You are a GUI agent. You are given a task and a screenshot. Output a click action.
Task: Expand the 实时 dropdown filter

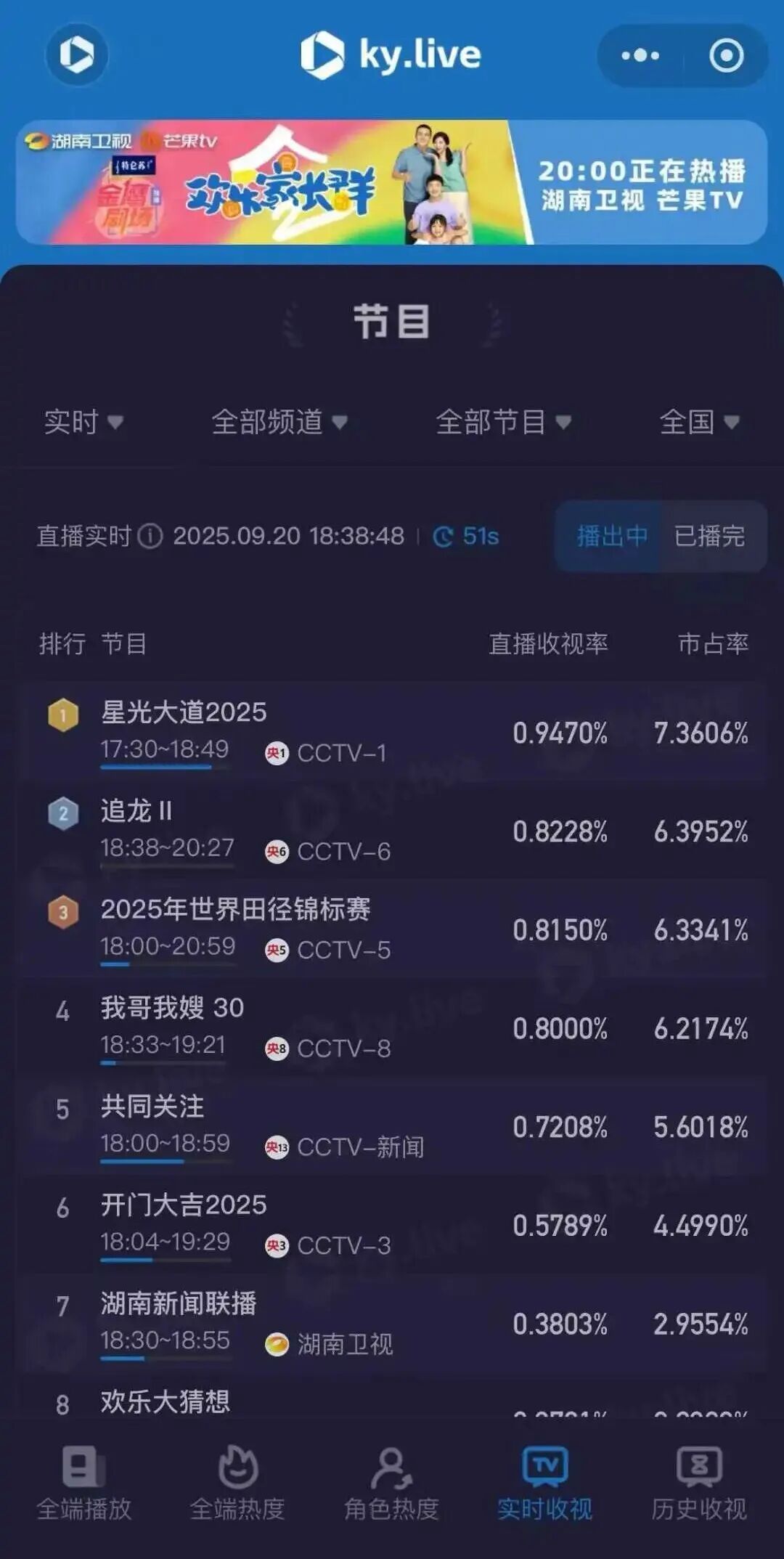(x=83, y=422)
